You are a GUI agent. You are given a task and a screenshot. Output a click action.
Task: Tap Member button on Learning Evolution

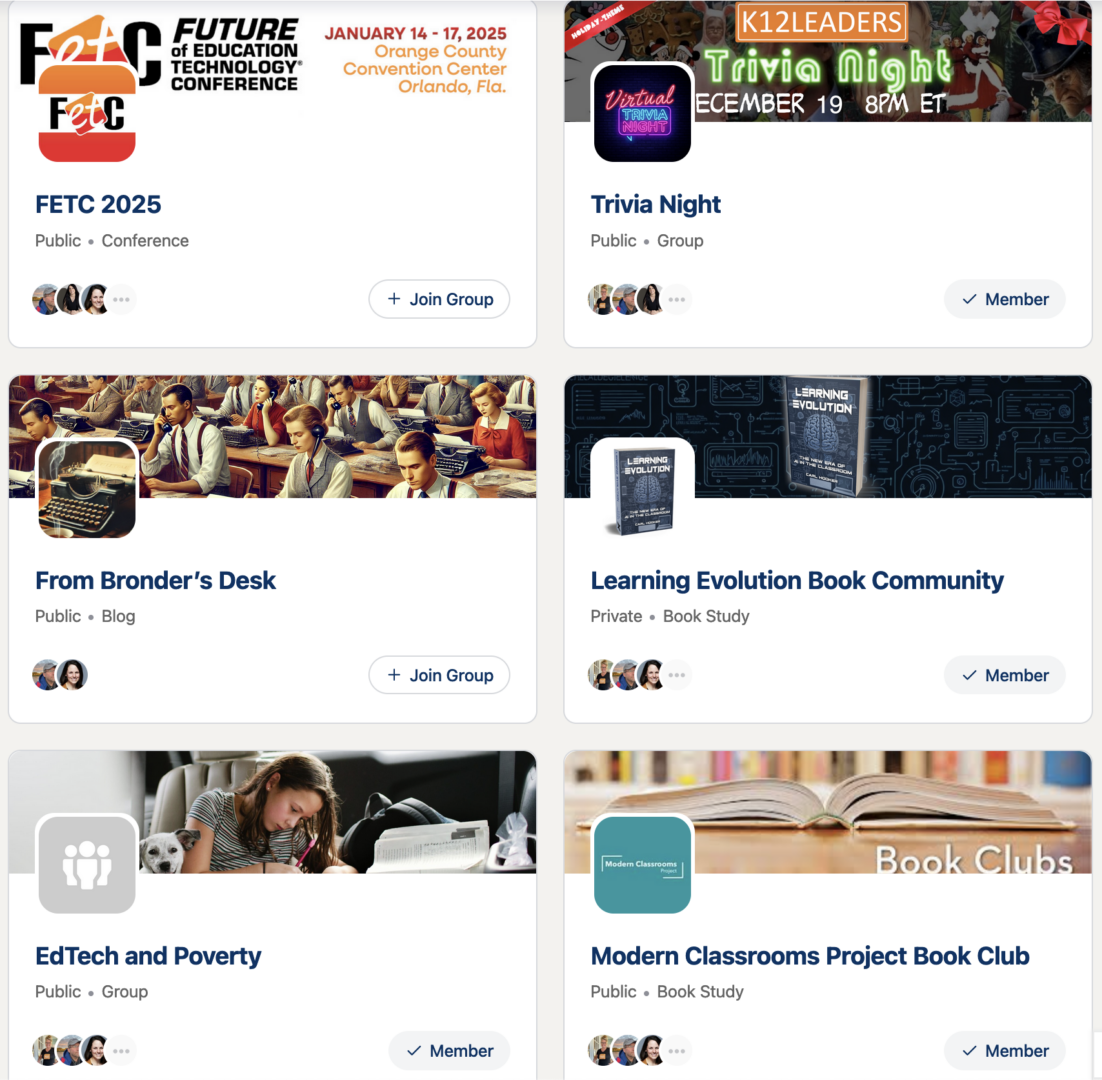[1004, 675]
